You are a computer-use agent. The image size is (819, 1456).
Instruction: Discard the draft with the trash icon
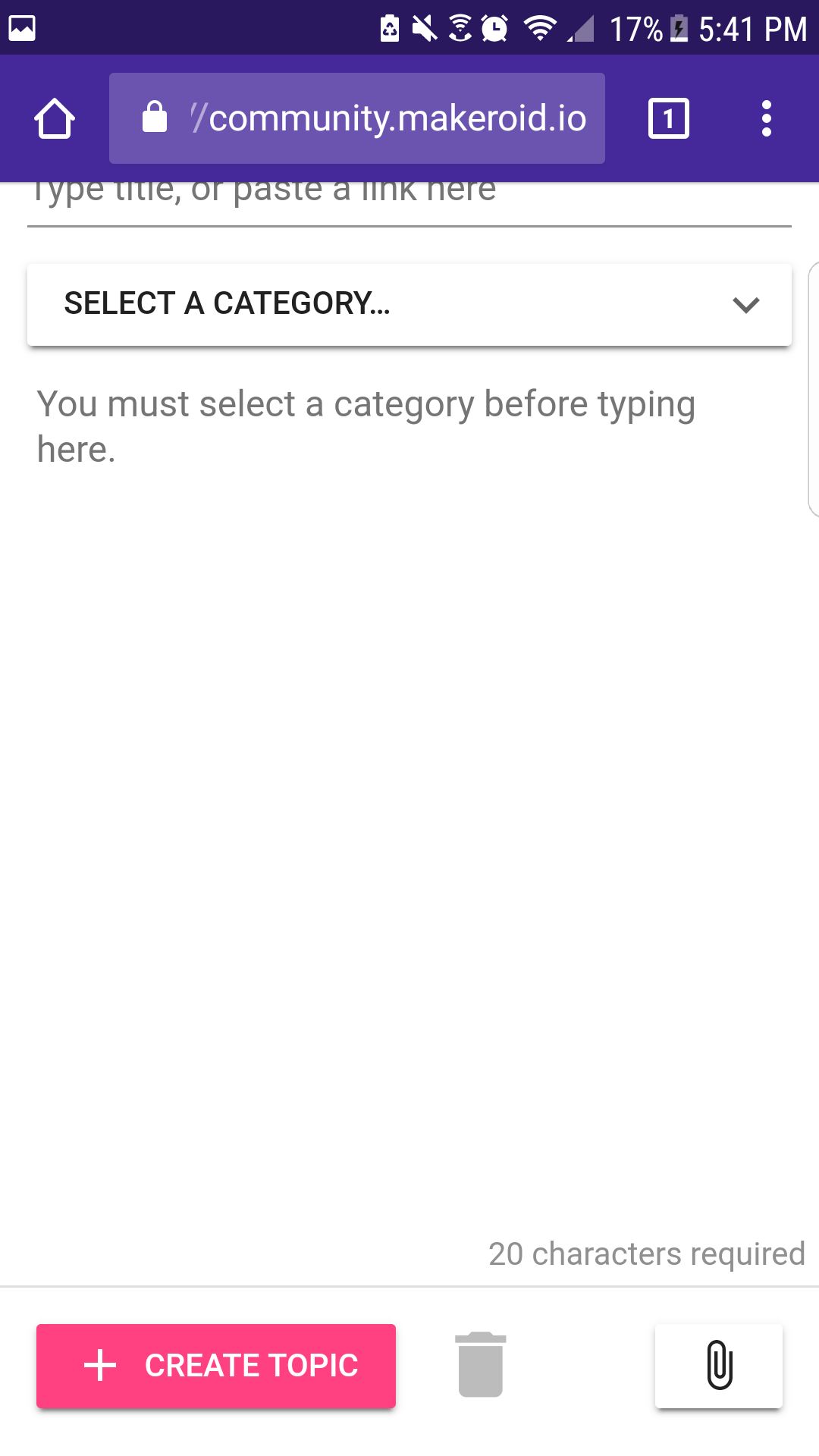pos(481,1364)
